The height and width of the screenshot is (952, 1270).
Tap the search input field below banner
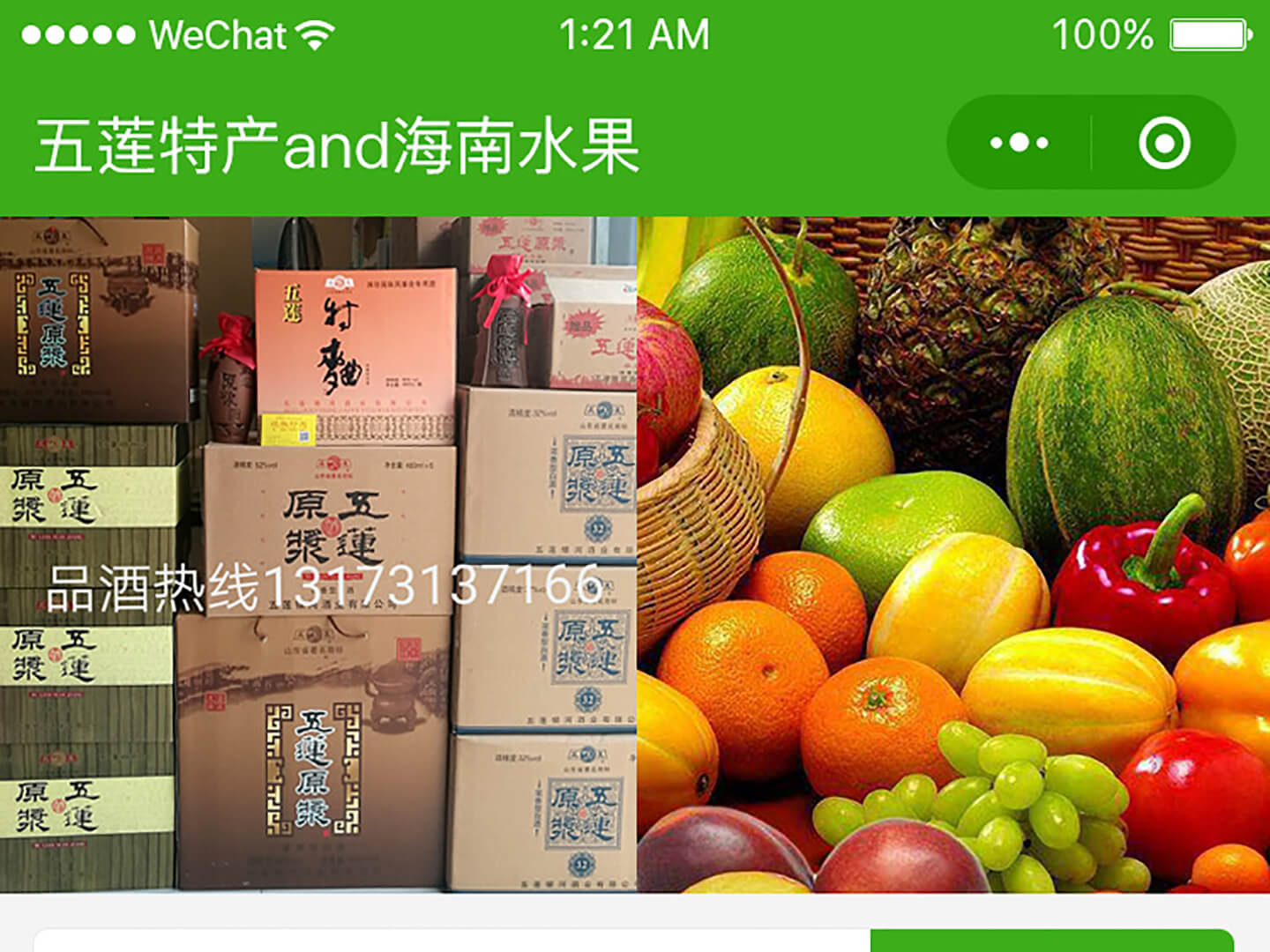point(452,941)
